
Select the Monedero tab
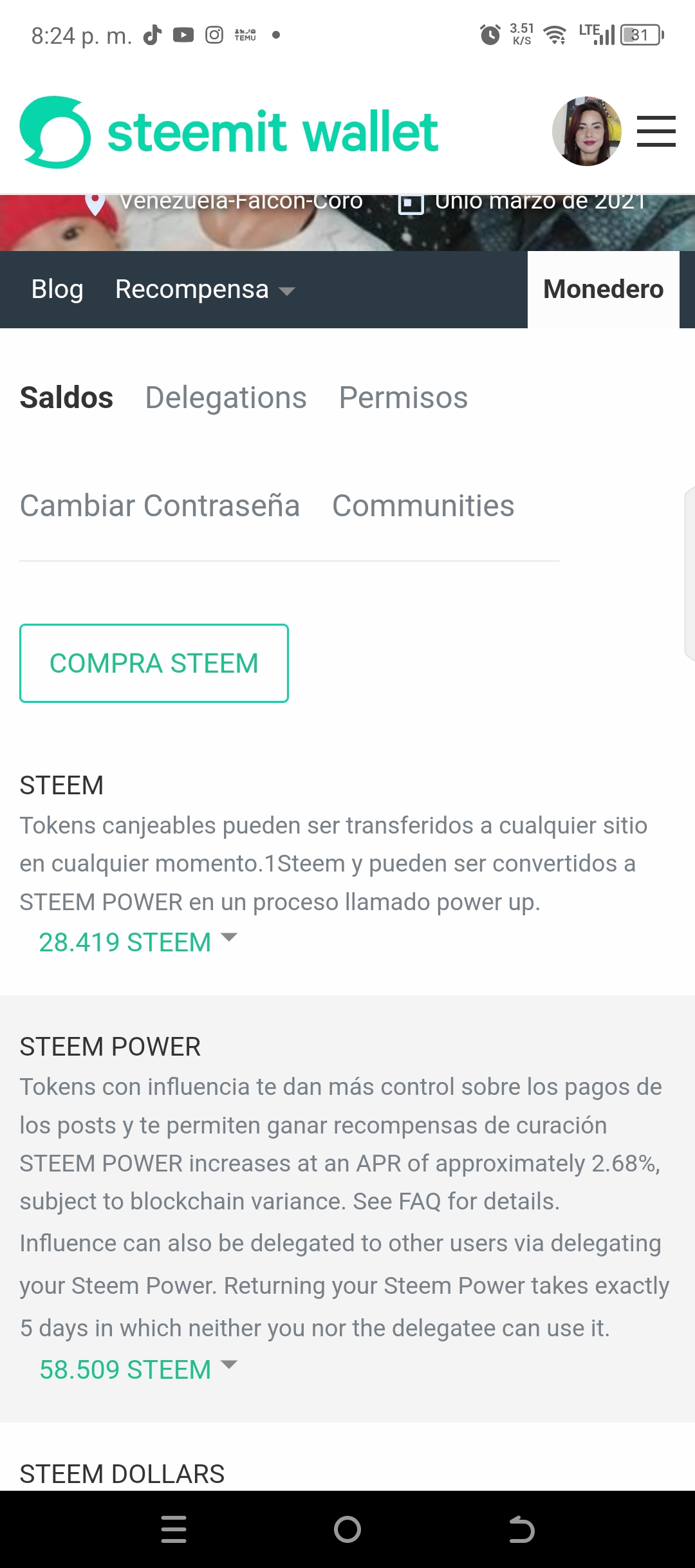coord(603,290)
